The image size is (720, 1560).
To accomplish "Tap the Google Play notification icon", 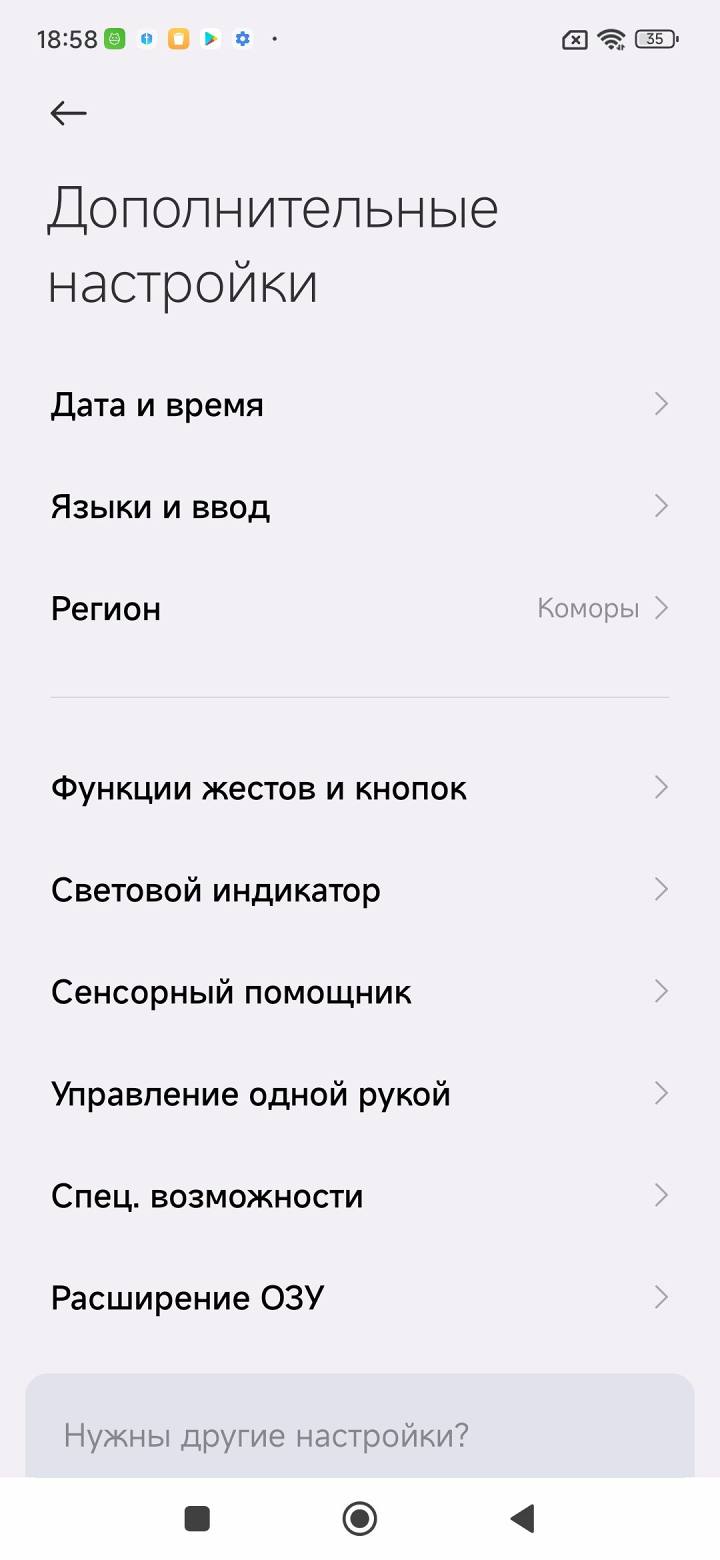I will [x=210, y=40].
